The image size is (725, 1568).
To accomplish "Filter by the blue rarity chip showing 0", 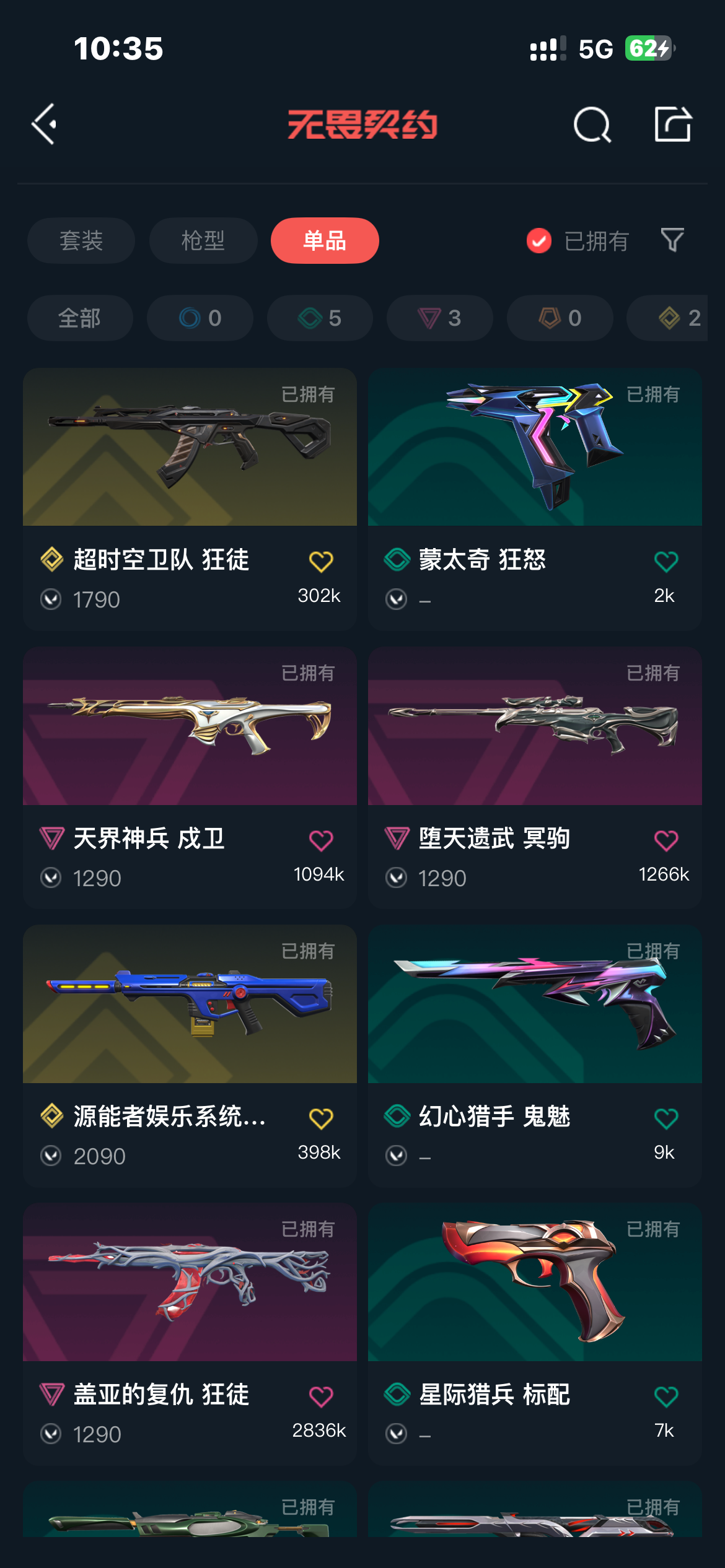I will tap(200, 318).
